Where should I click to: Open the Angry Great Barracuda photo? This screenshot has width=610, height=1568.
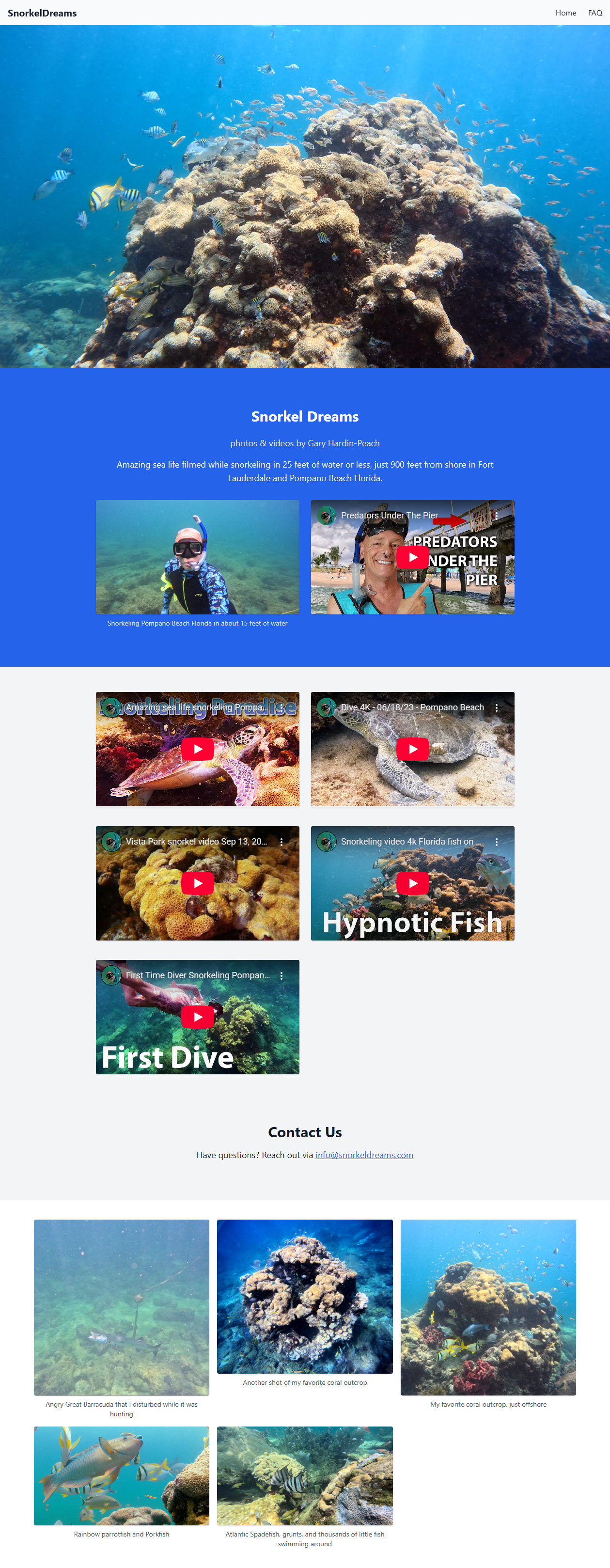(121, 1307)
